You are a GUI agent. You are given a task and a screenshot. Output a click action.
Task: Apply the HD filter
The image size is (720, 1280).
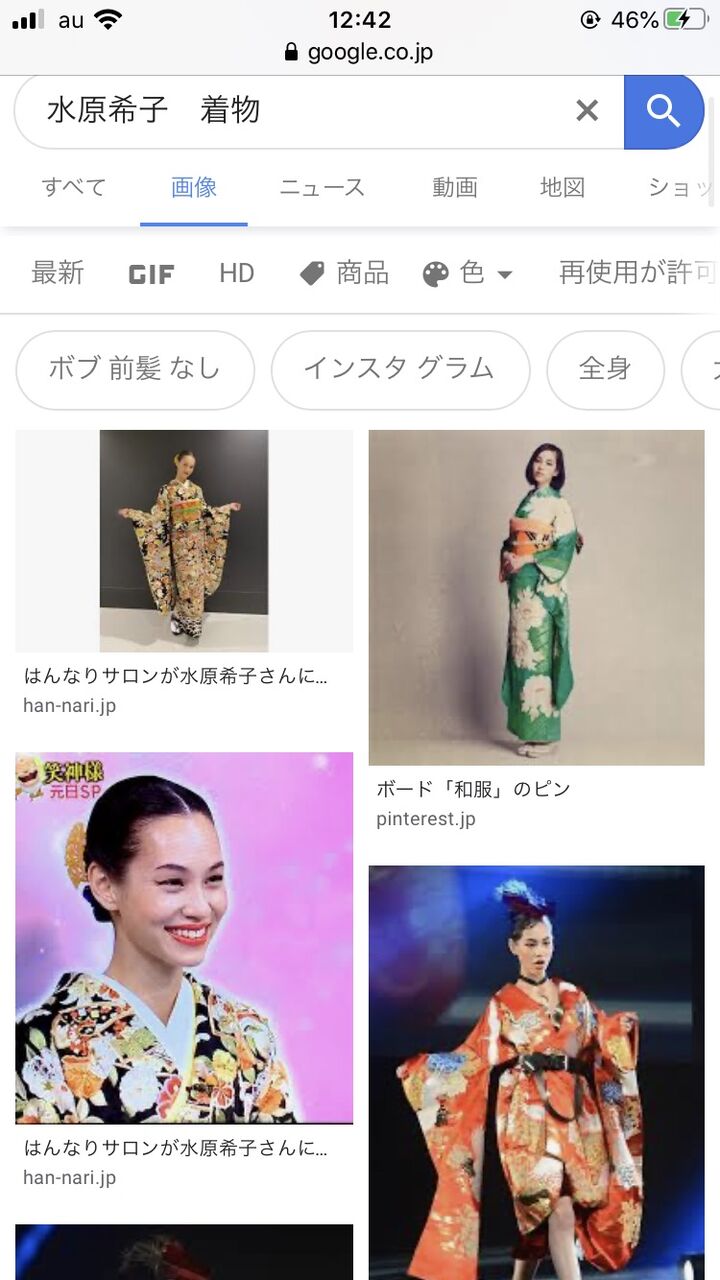237,273
